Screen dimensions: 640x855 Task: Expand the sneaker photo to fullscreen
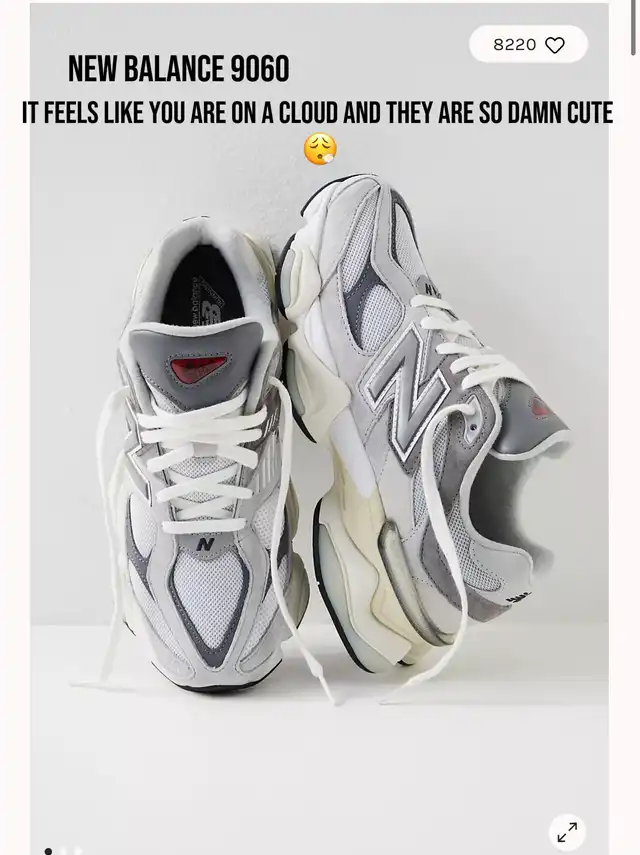[567, 831]
